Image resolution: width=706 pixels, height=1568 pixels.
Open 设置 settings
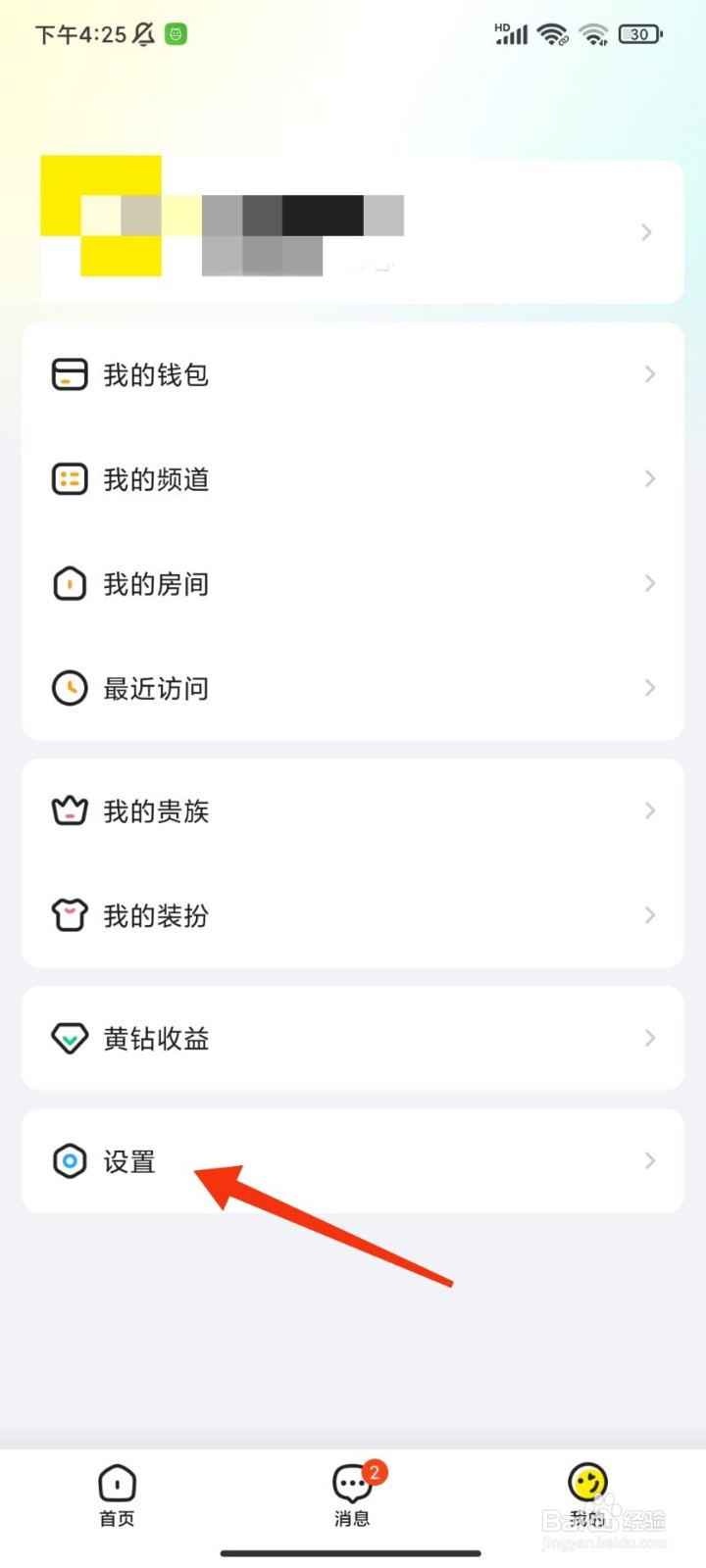(353, 1161)
